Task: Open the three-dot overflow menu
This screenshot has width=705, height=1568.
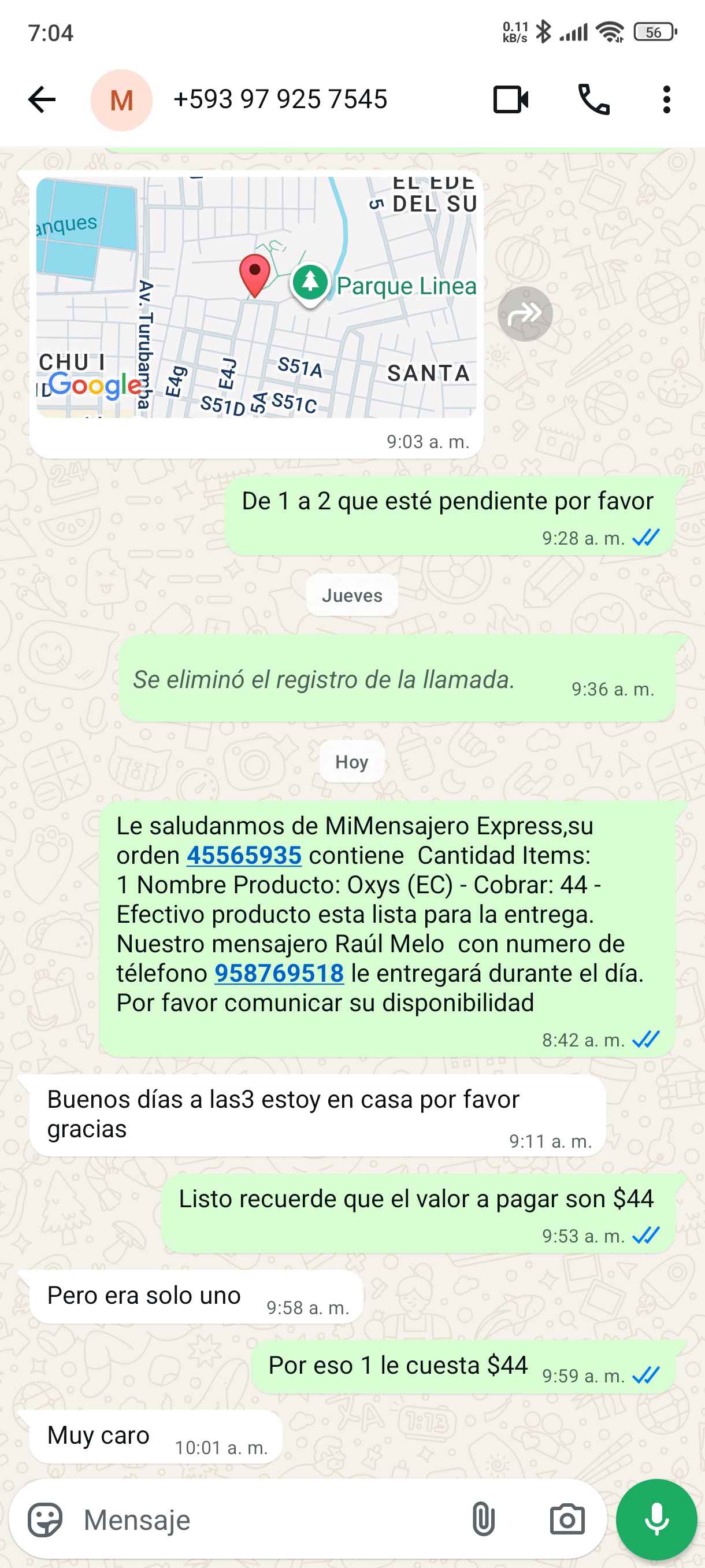Action: (667, 100)
